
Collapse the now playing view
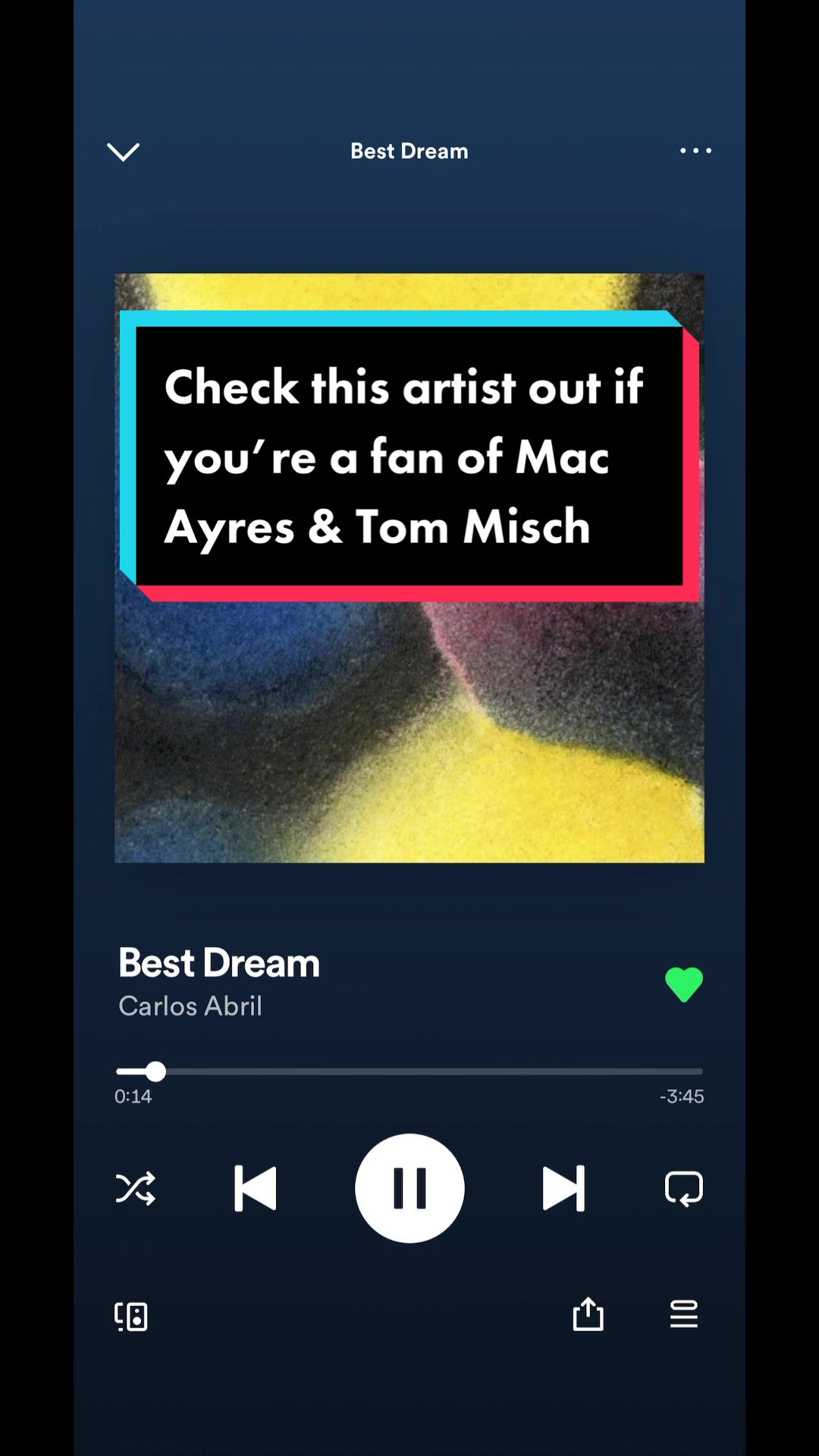(x=123, y=152)
